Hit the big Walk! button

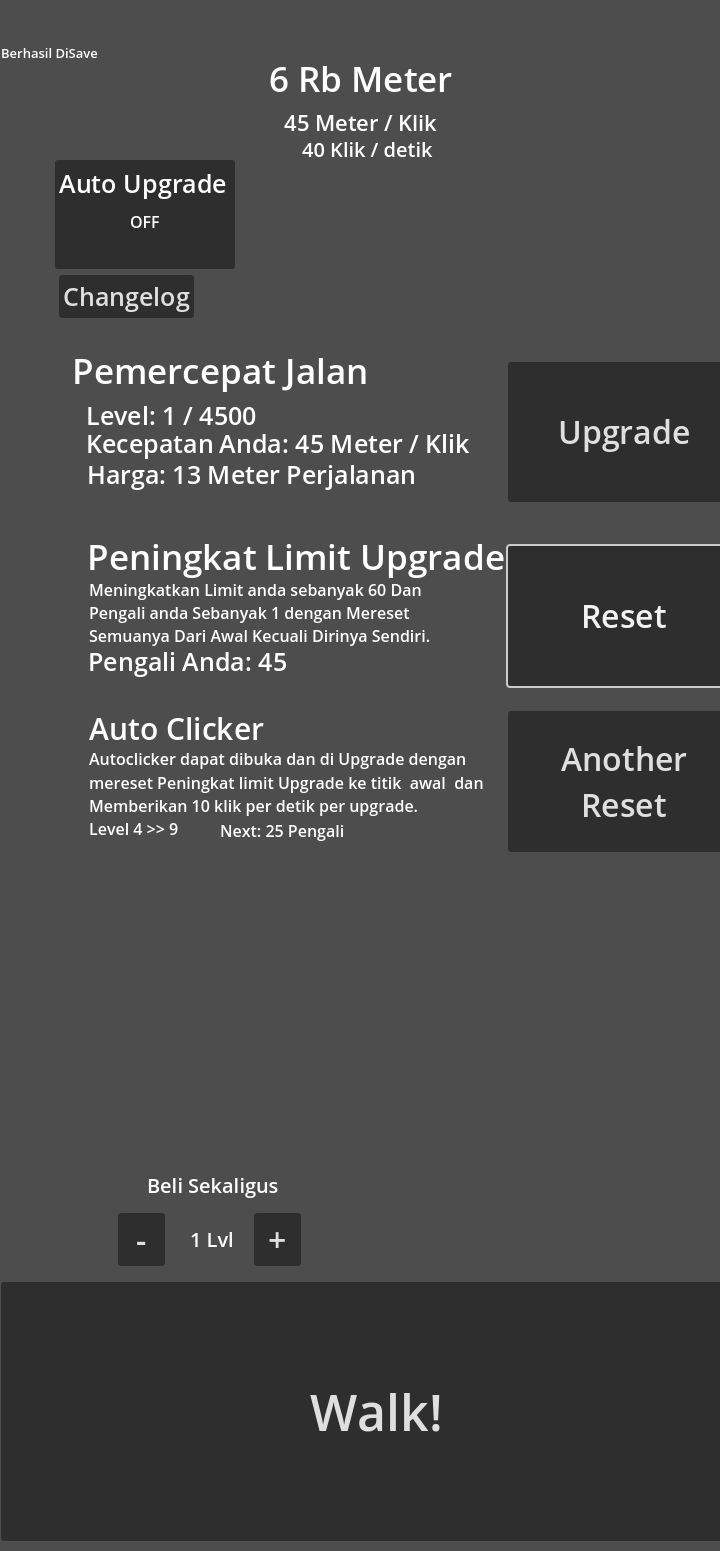360,1412
